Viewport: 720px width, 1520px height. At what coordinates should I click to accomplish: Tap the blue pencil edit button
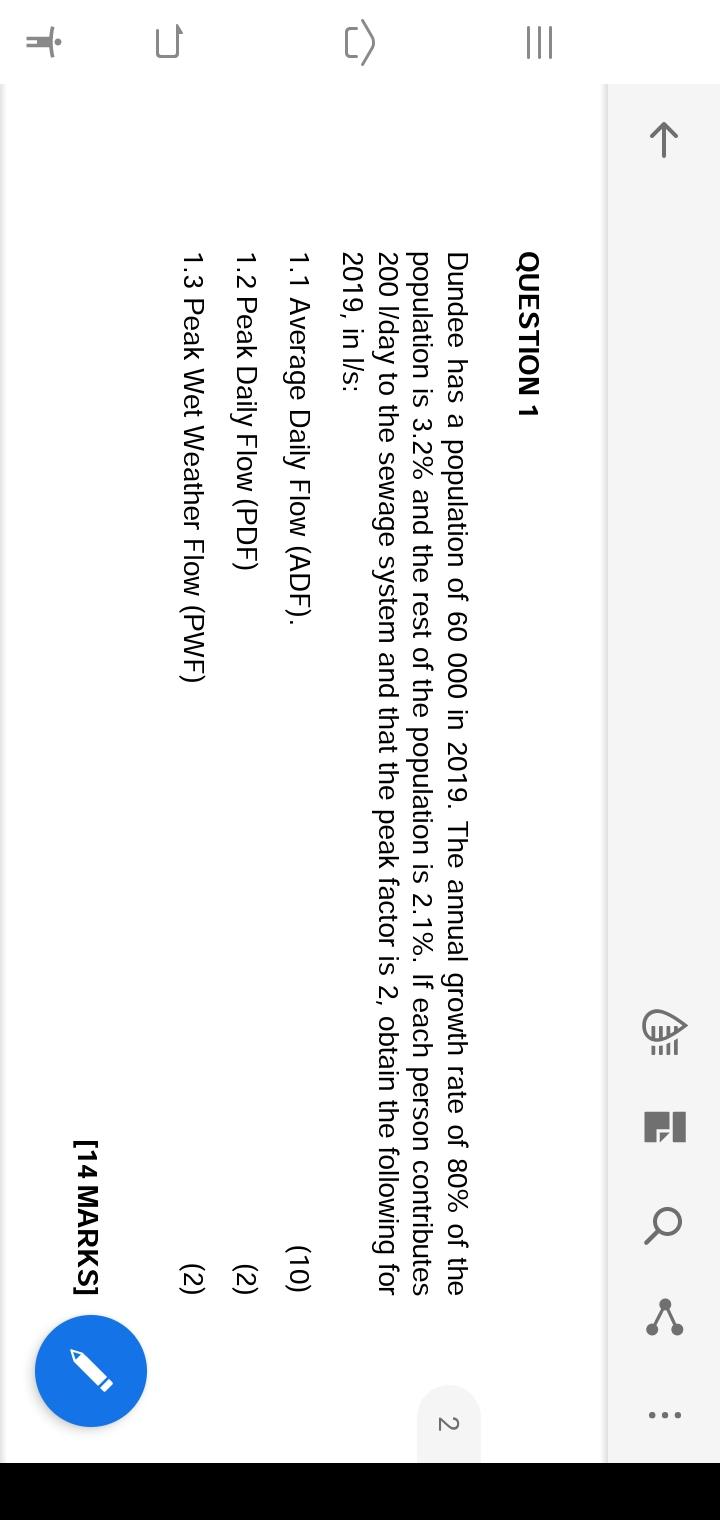pyautogui.click(x=91, y=1371)
